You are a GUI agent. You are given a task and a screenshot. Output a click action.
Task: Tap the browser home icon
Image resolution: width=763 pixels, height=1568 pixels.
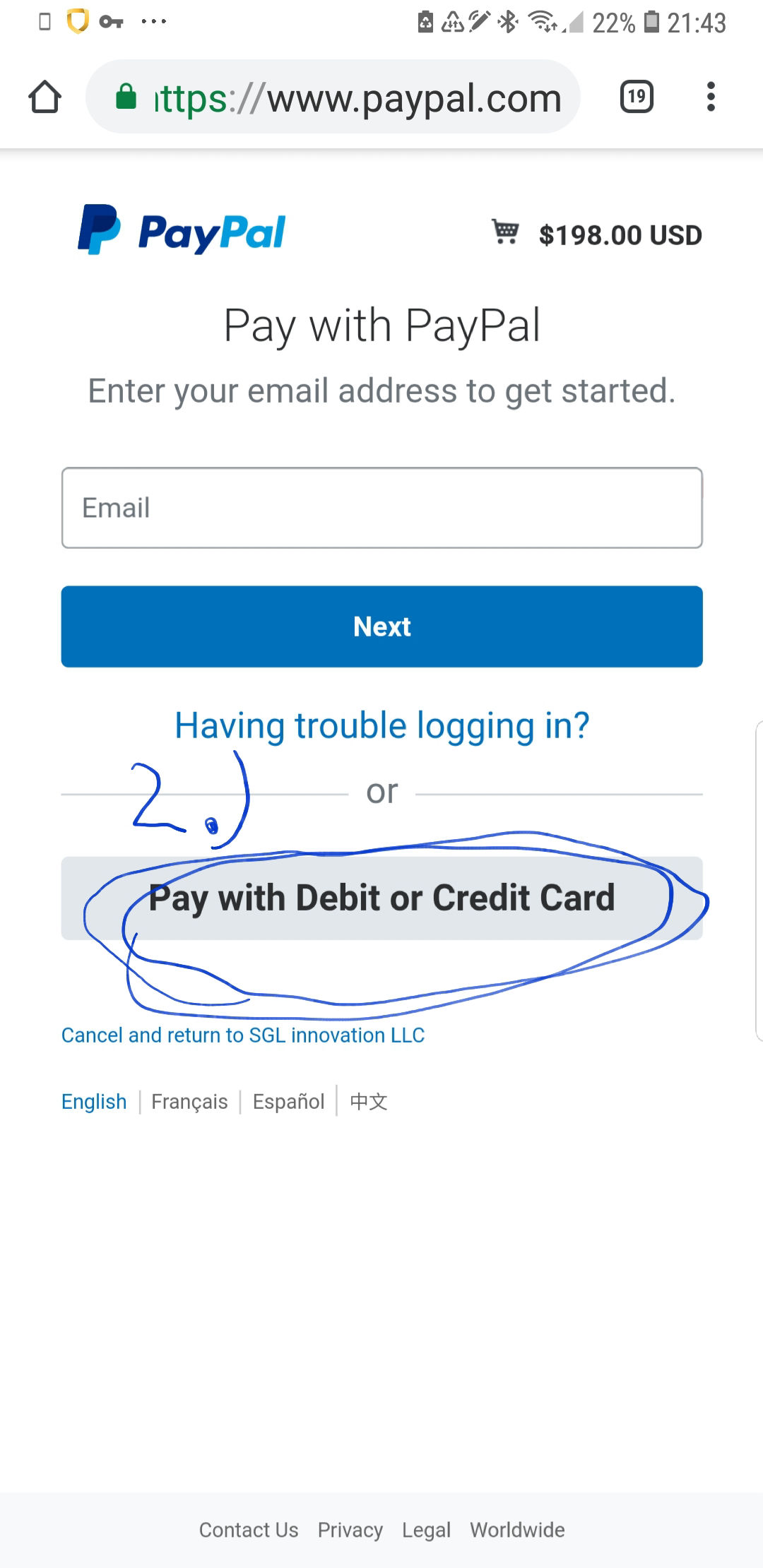point(45,97)
